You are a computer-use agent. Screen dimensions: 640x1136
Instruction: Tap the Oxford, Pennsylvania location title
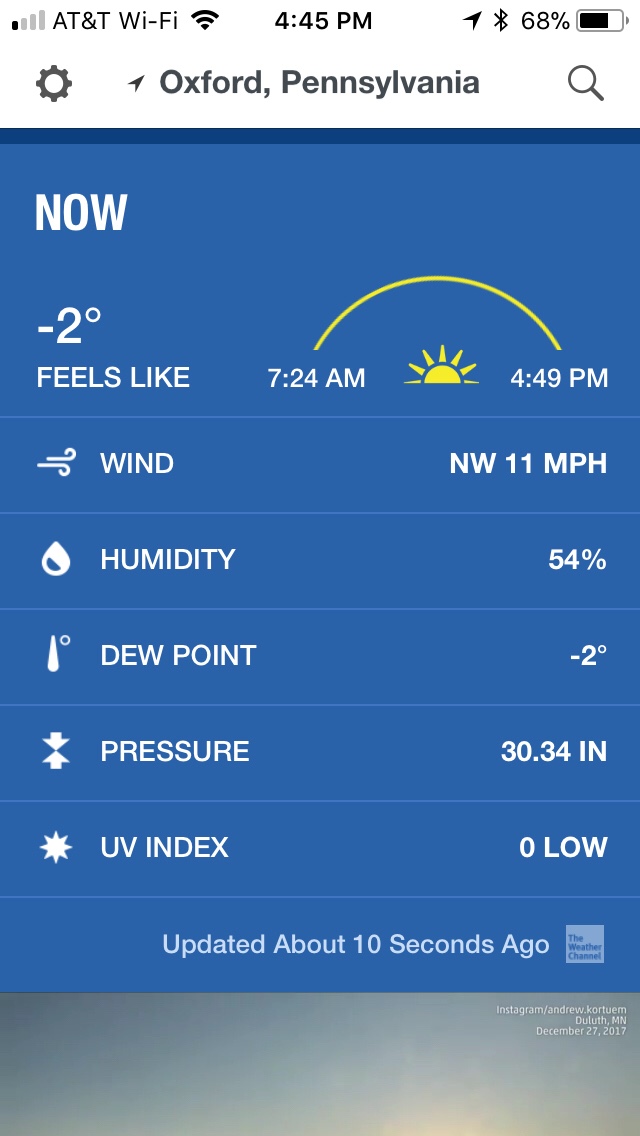(x=318, y=83)
